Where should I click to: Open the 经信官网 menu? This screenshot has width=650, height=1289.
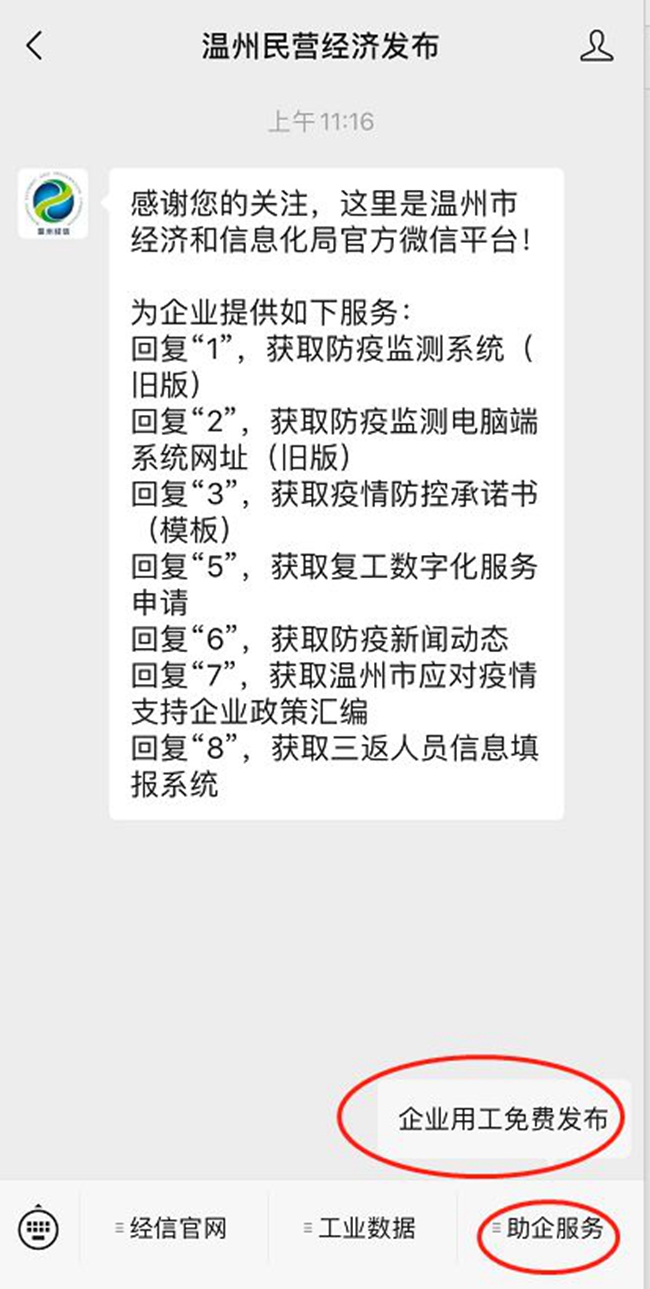tap(172, 1228)
